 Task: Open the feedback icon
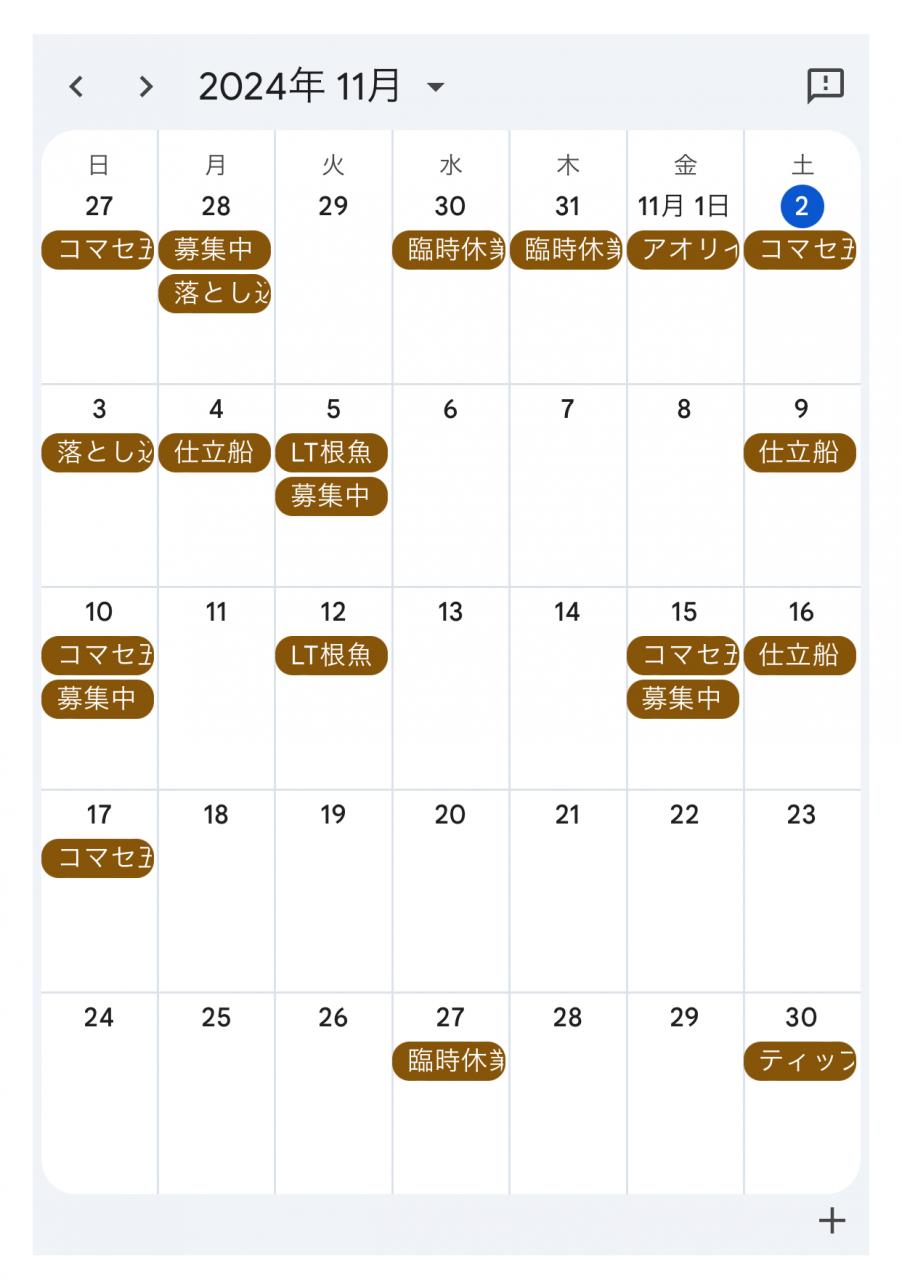click(x=826, y=86)
